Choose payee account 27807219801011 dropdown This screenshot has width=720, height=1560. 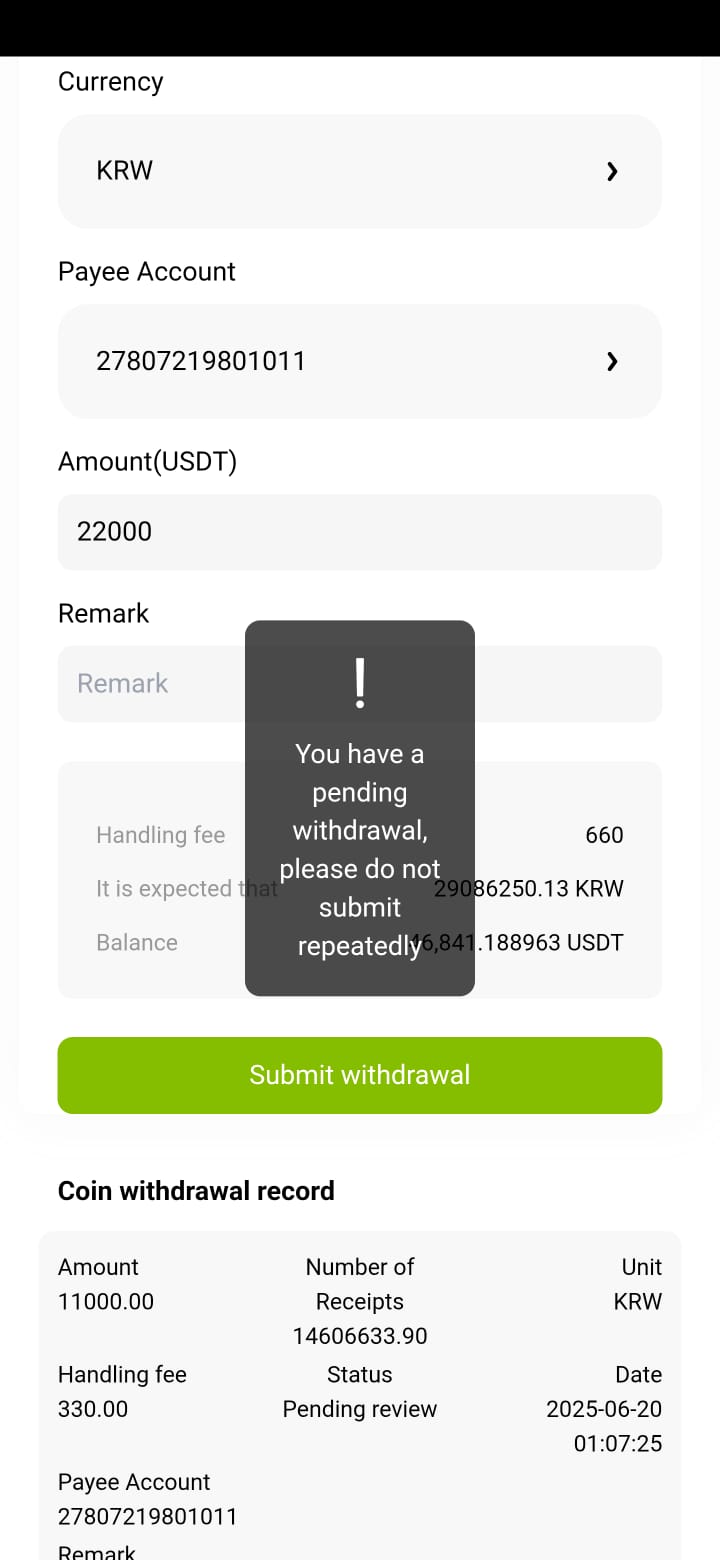360,361
